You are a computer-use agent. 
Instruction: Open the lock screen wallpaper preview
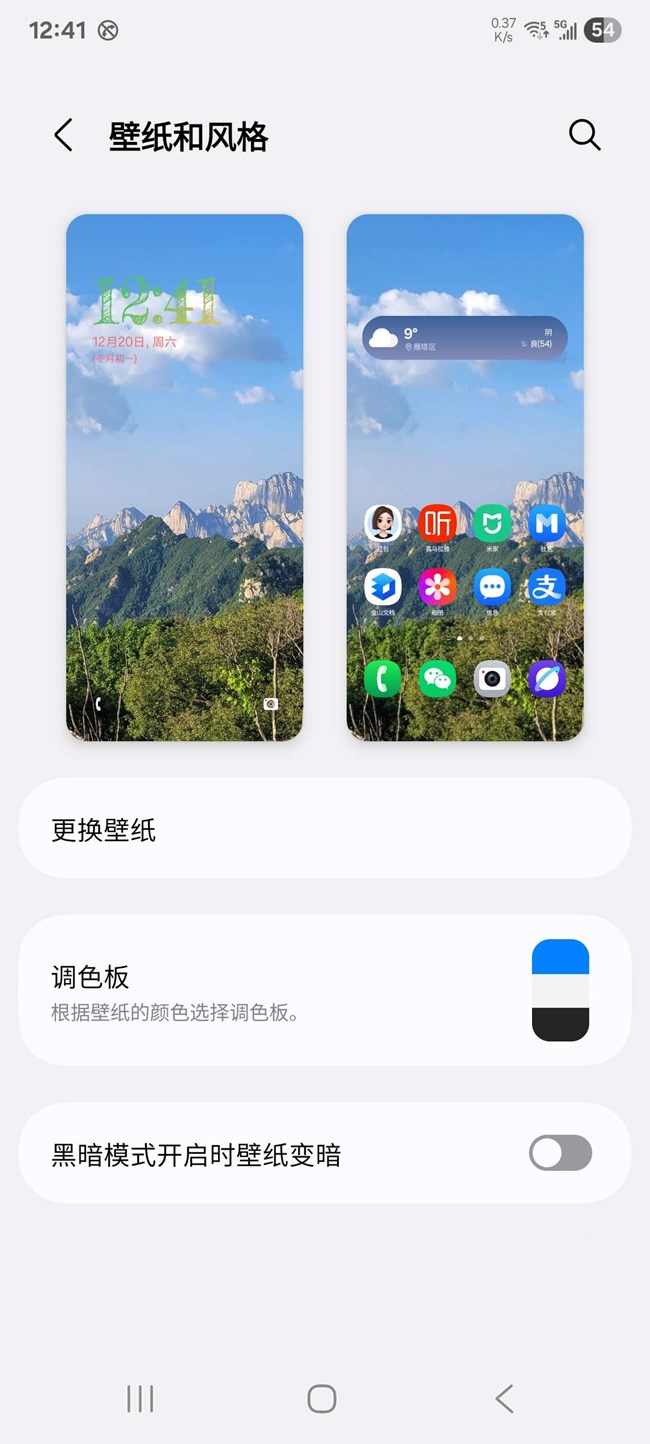185,477
